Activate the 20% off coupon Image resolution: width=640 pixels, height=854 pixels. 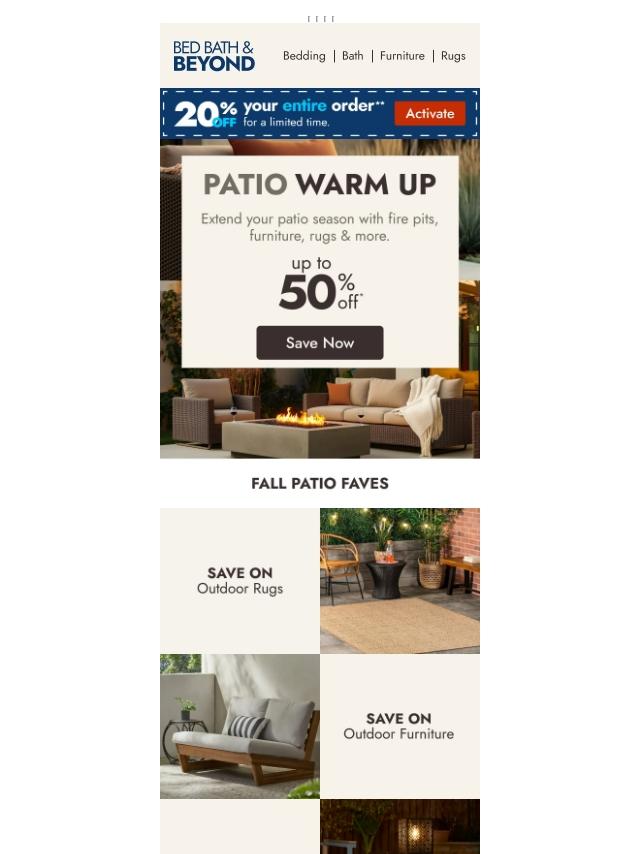[429, 113]
